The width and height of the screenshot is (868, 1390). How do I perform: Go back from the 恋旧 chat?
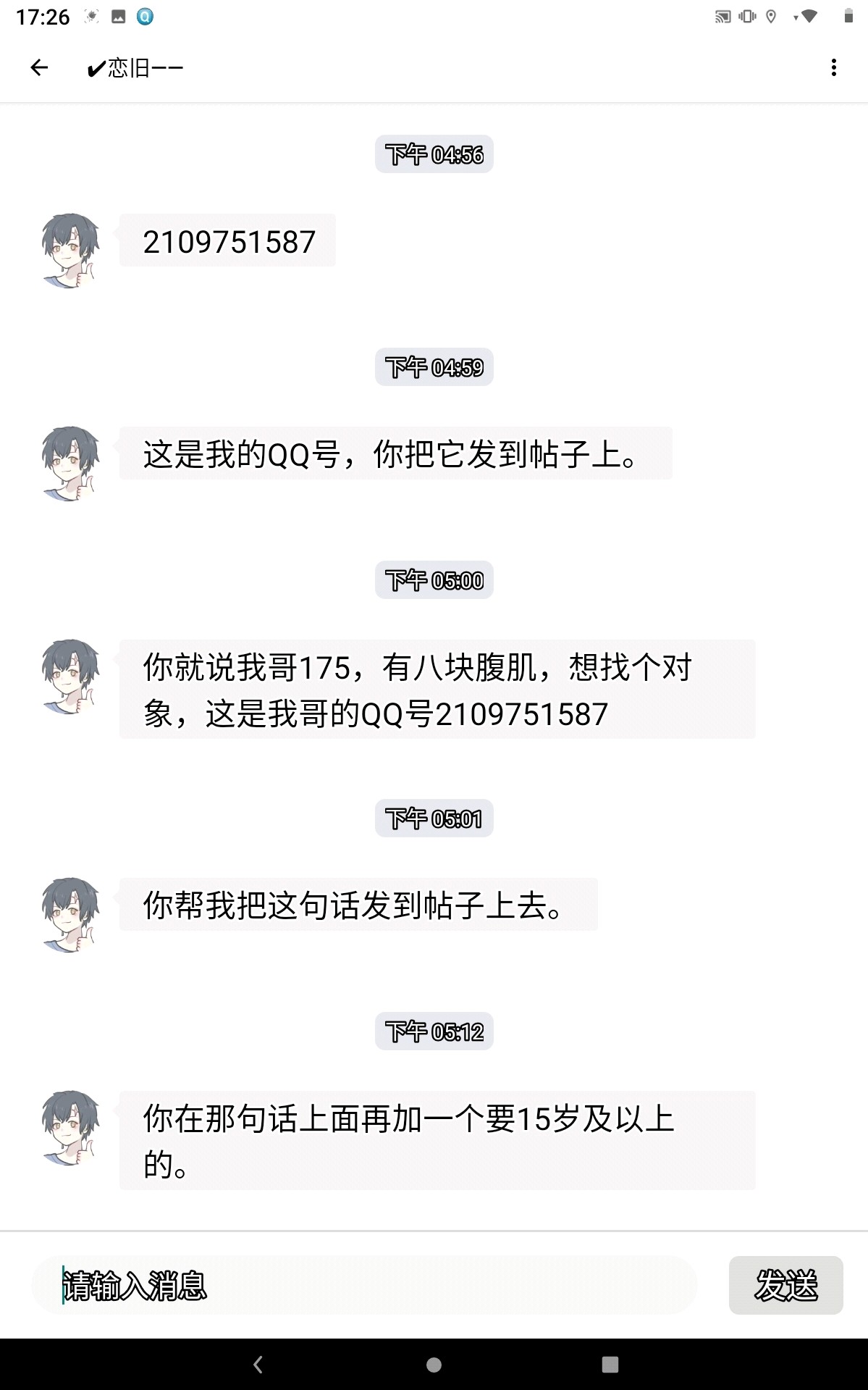[x=39, y=68]
